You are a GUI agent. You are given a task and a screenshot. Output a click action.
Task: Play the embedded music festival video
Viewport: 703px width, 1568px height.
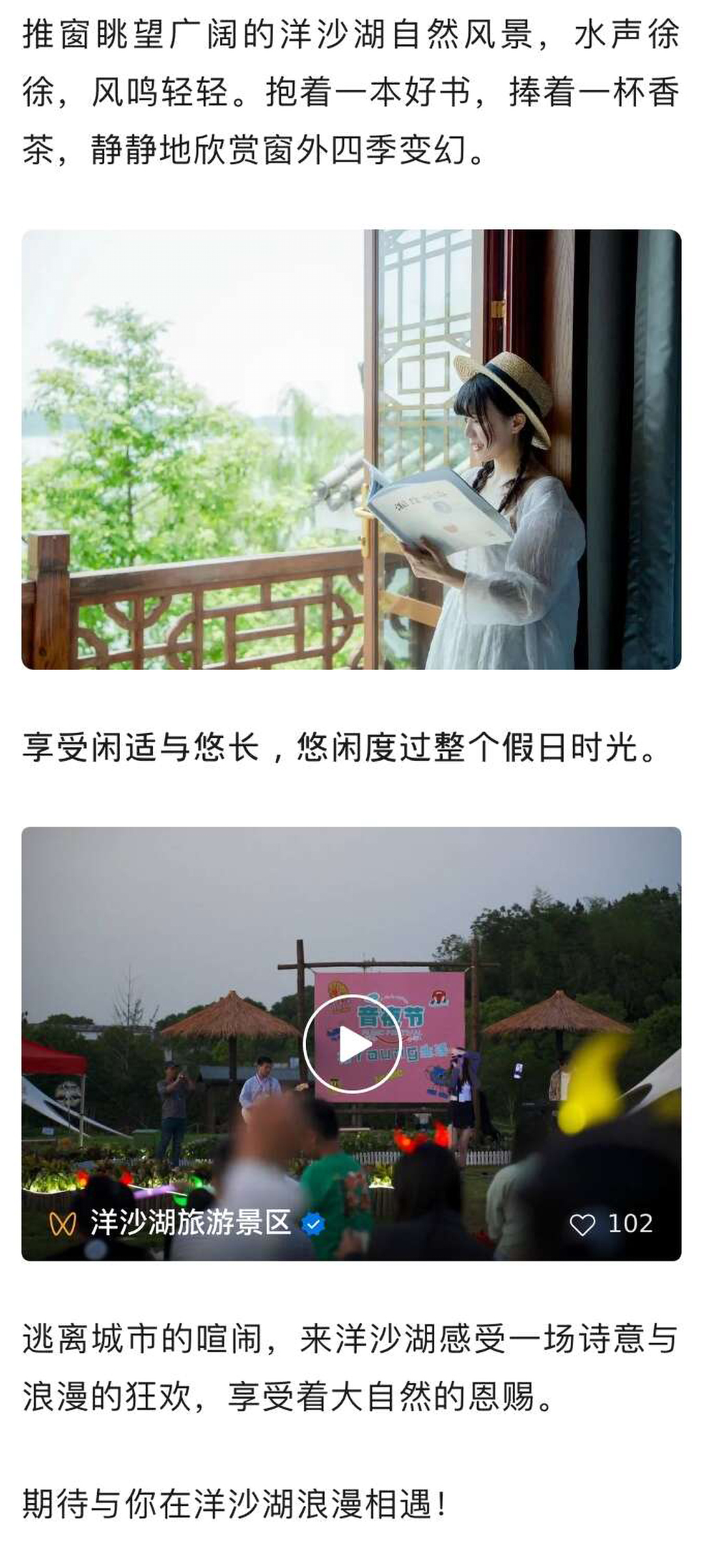point(351,1044)
